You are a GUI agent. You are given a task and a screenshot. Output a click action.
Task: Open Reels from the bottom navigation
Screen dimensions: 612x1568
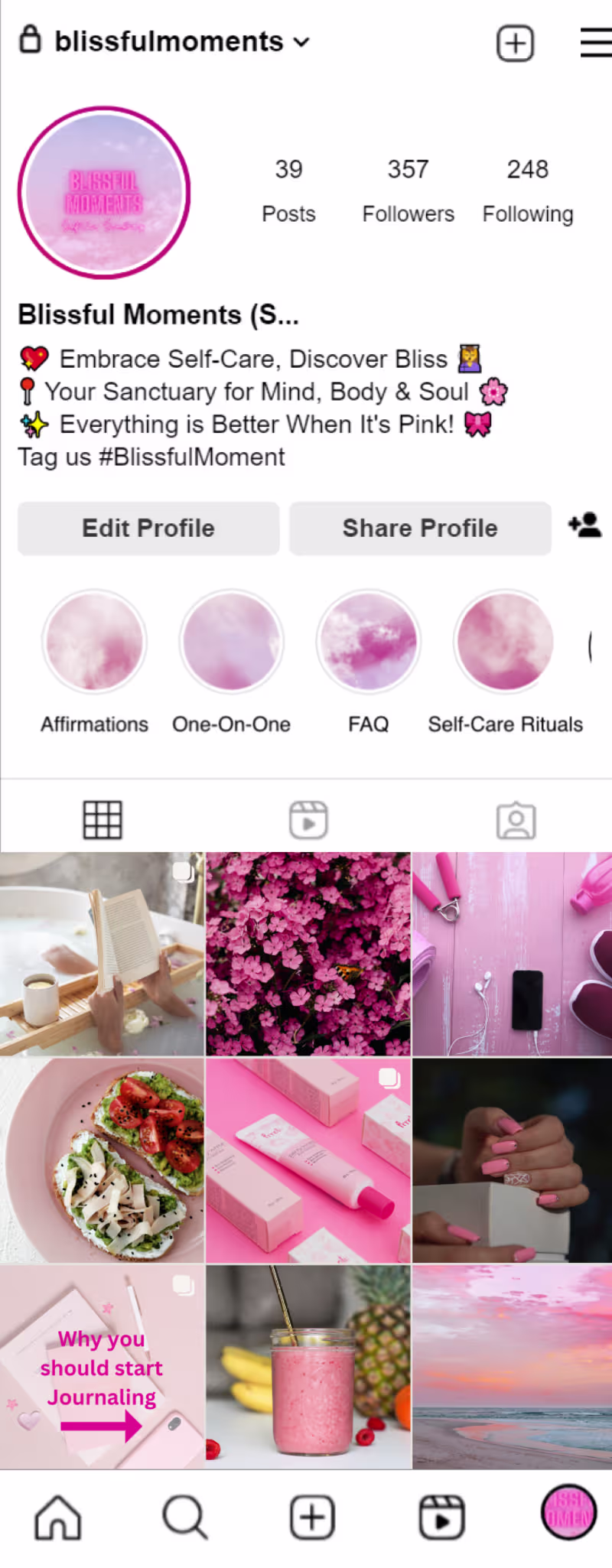pos(442,1517)
